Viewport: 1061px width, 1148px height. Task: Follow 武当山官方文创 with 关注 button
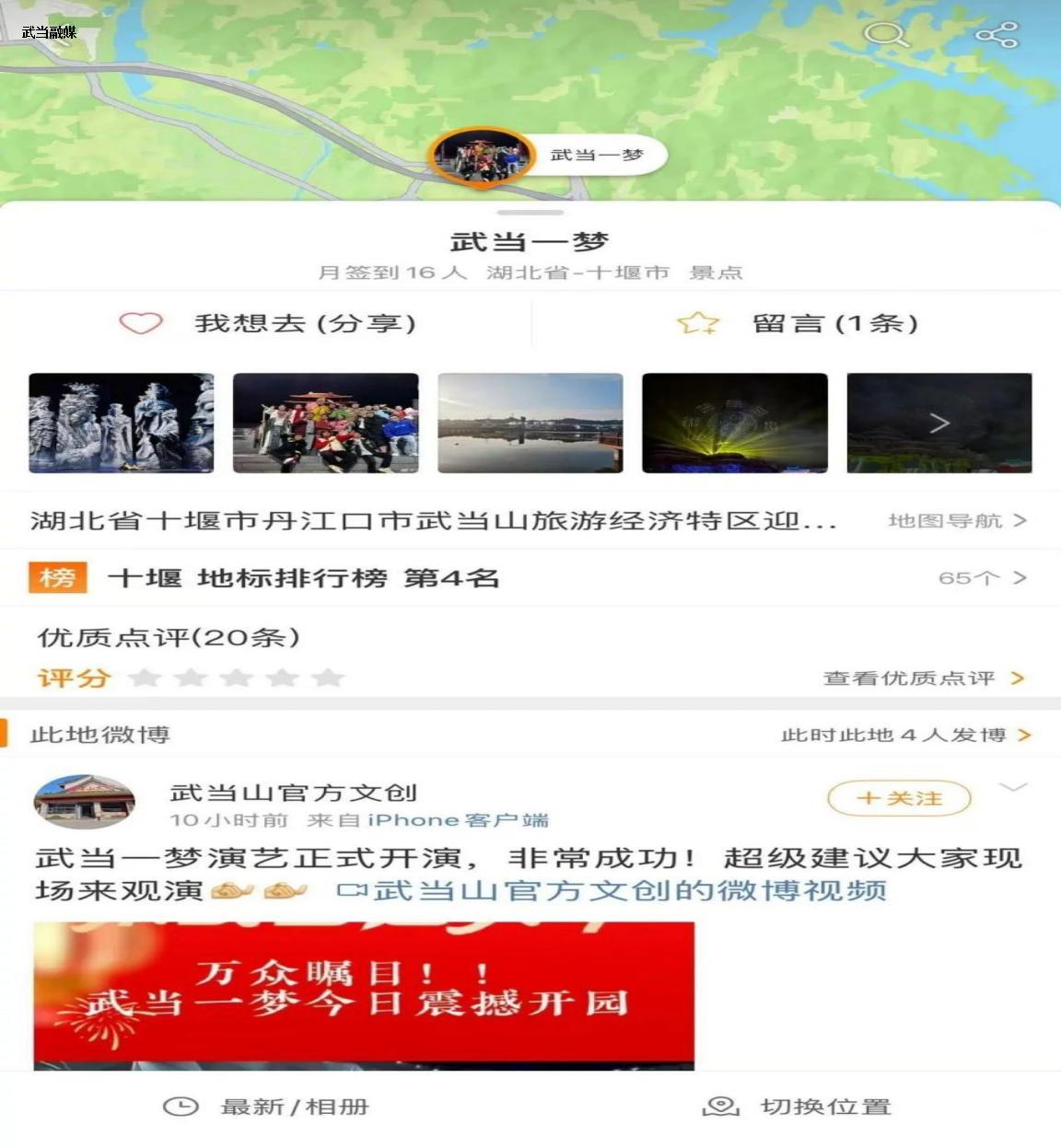[899, 798]
